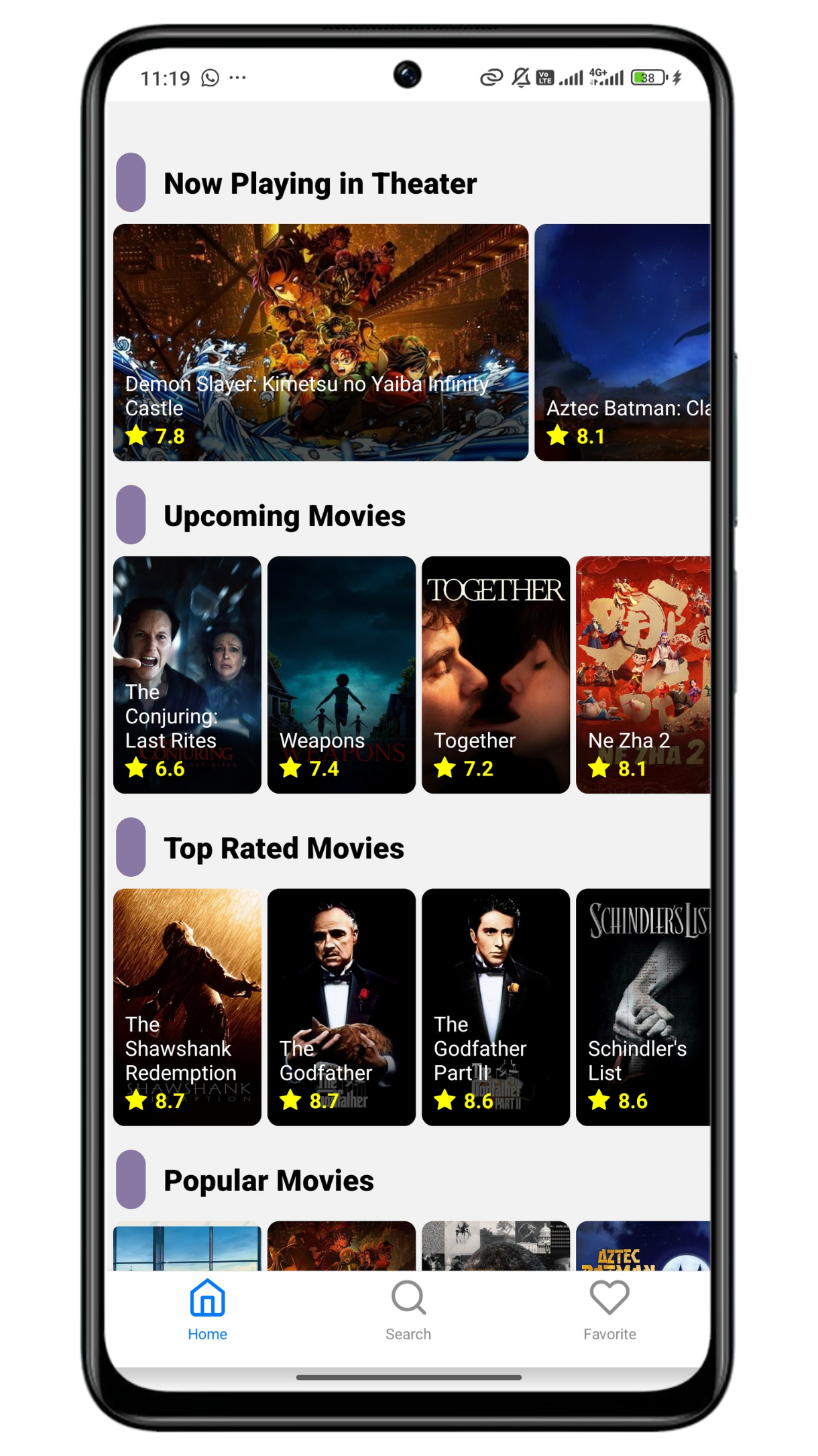
Task: Open The Shawshank Redemption card
Action: [x=187, y=1007]
